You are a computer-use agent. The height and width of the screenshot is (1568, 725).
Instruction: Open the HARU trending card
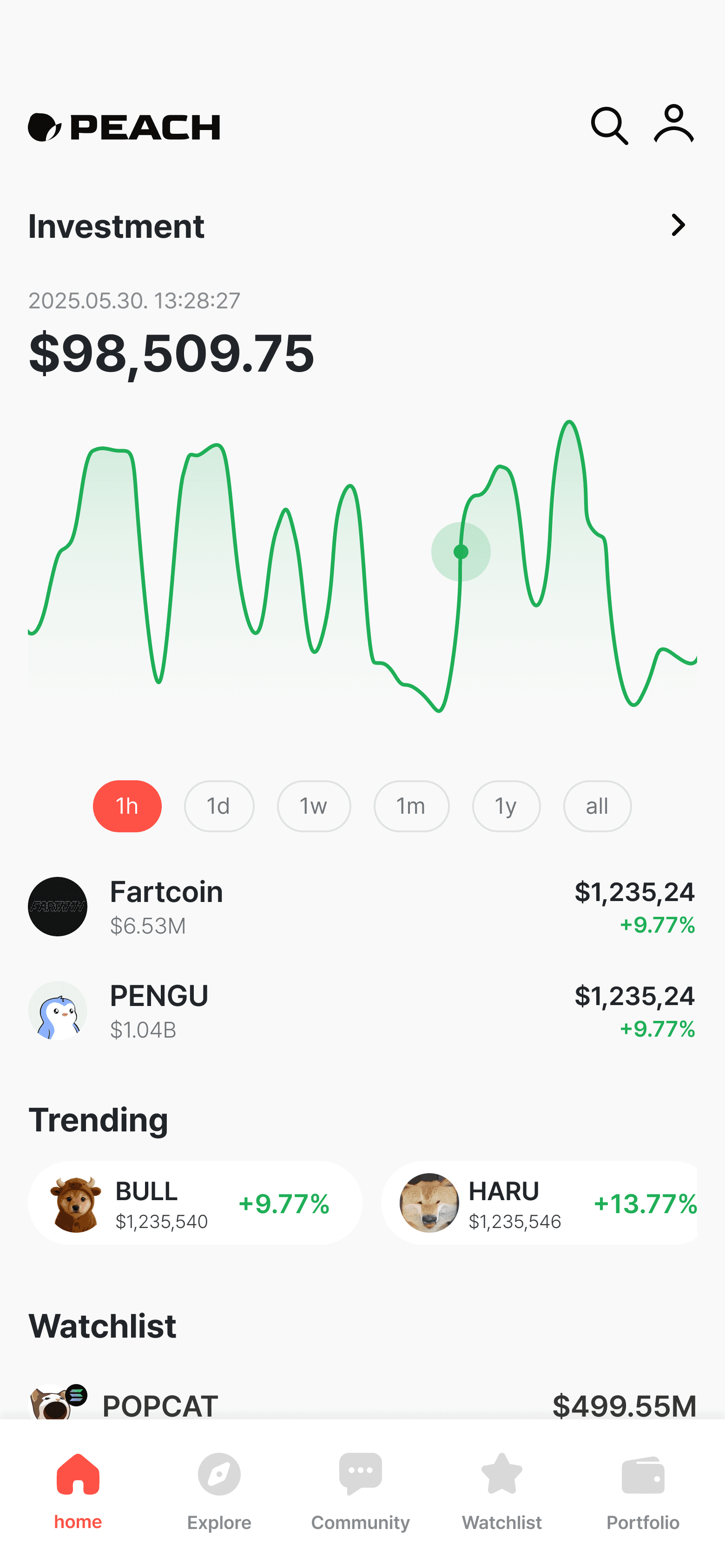[539, 1203]
